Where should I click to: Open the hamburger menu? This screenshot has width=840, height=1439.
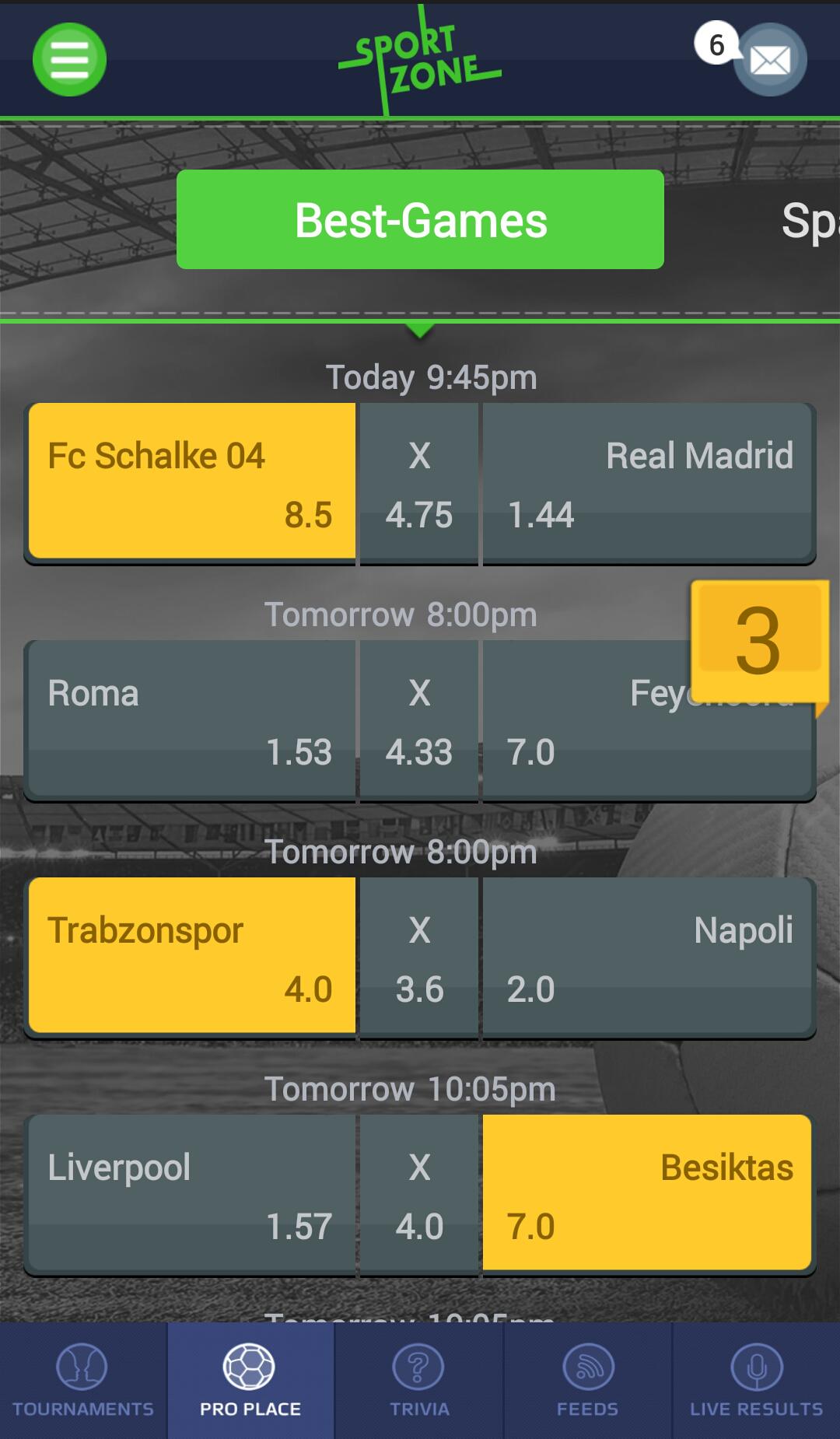coord(69,60)
